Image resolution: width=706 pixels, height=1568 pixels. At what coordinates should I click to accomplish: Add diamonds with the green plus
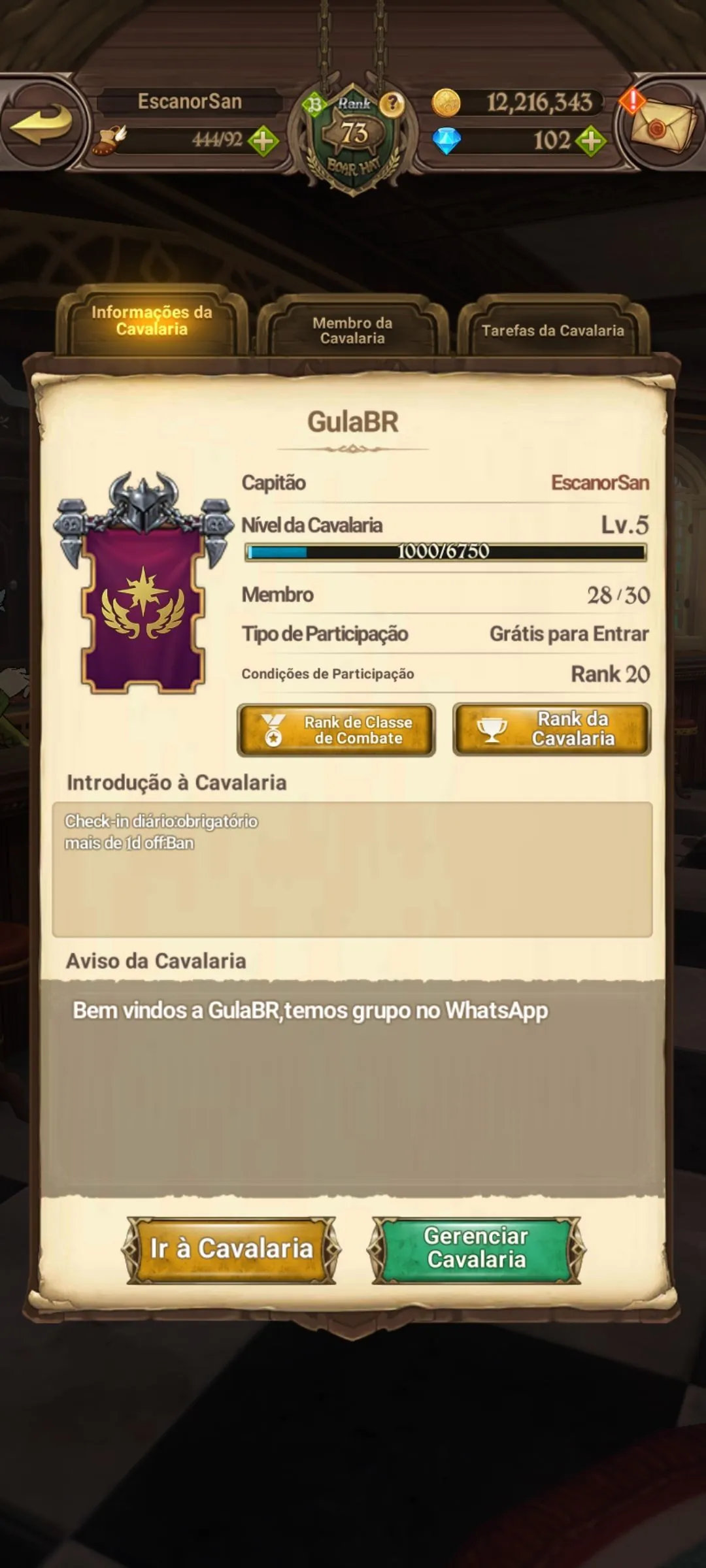point(591,141)
